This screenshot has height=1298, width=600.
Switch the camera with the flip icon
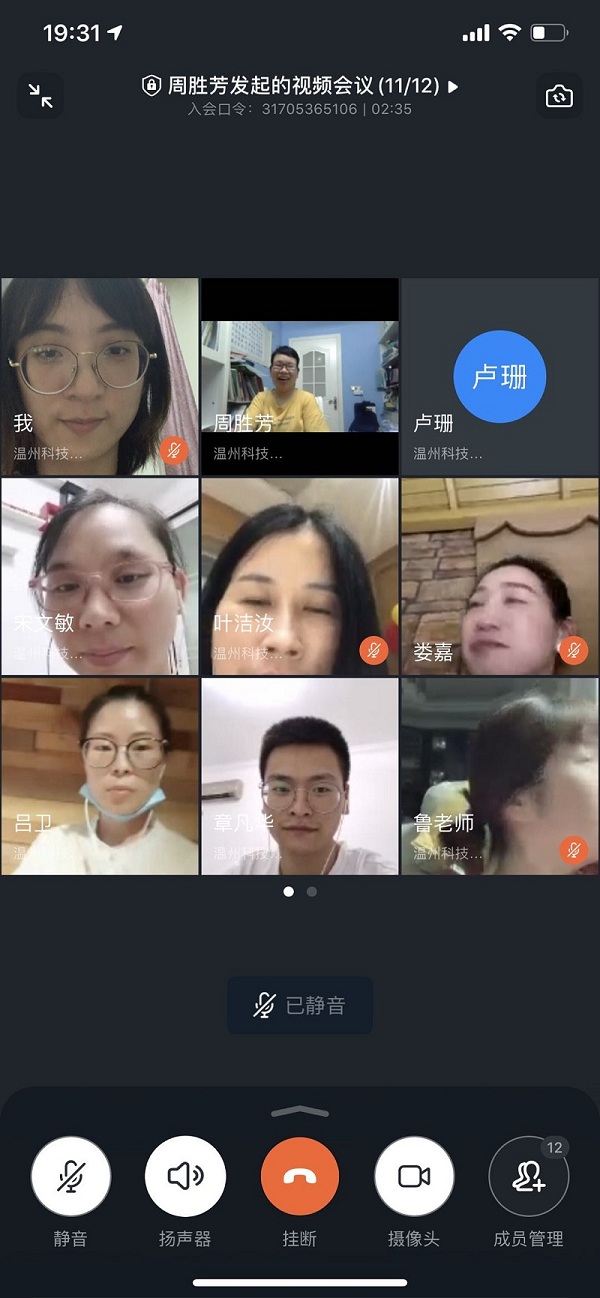pyautogui.click(x=559, y=96)
